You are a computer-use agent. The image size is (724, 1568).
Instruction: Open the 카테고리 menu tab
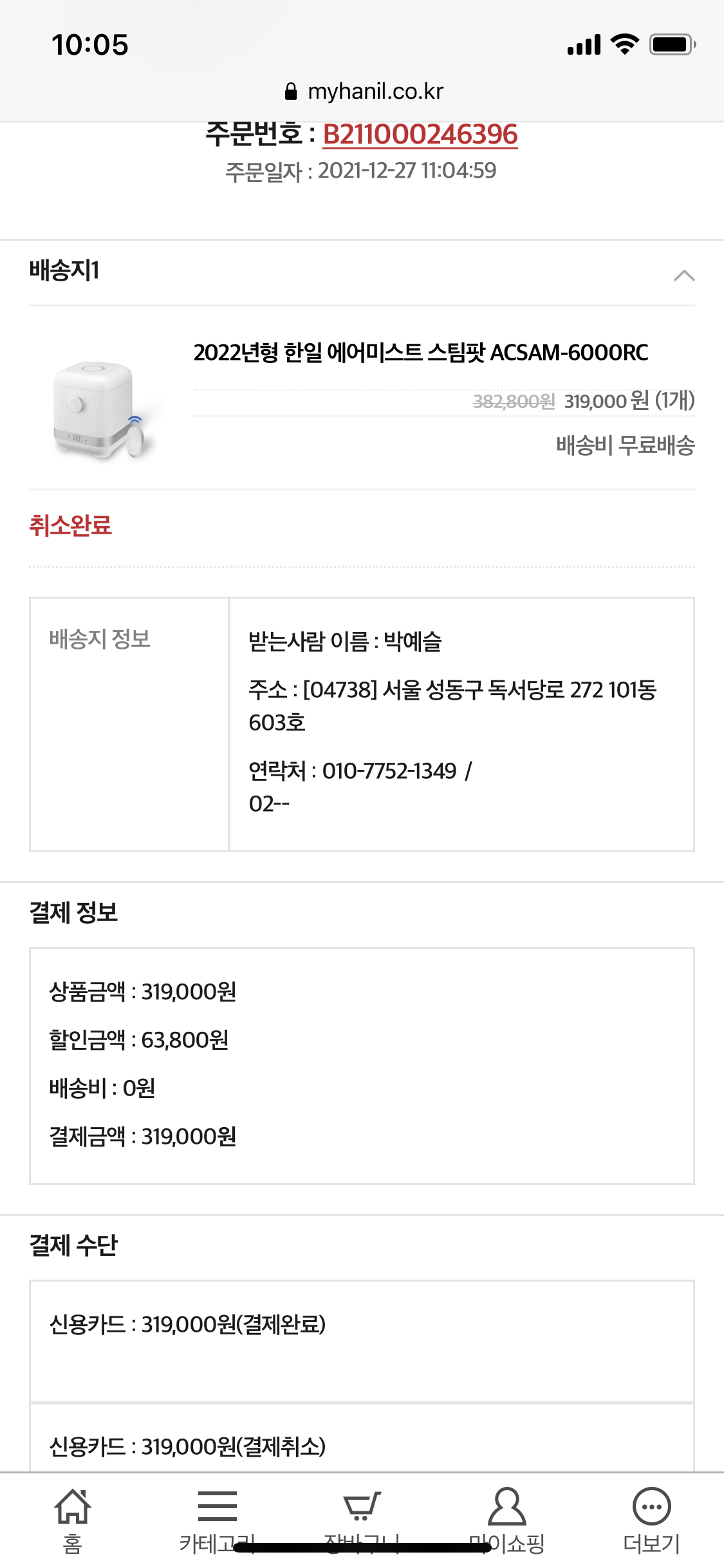[x=218, y=1520]
